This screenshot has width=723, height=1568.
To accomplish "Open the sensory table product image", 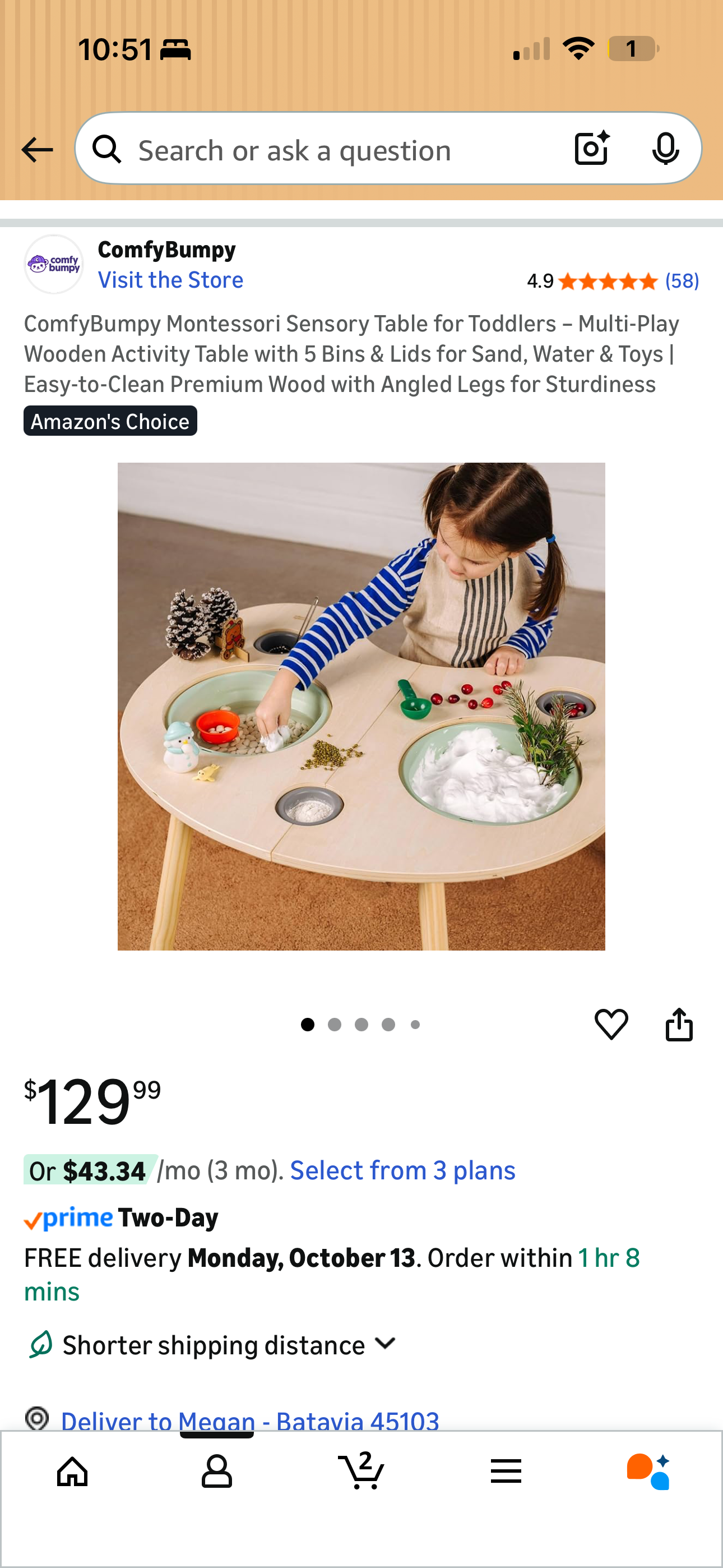I will (x=361, y=706).
